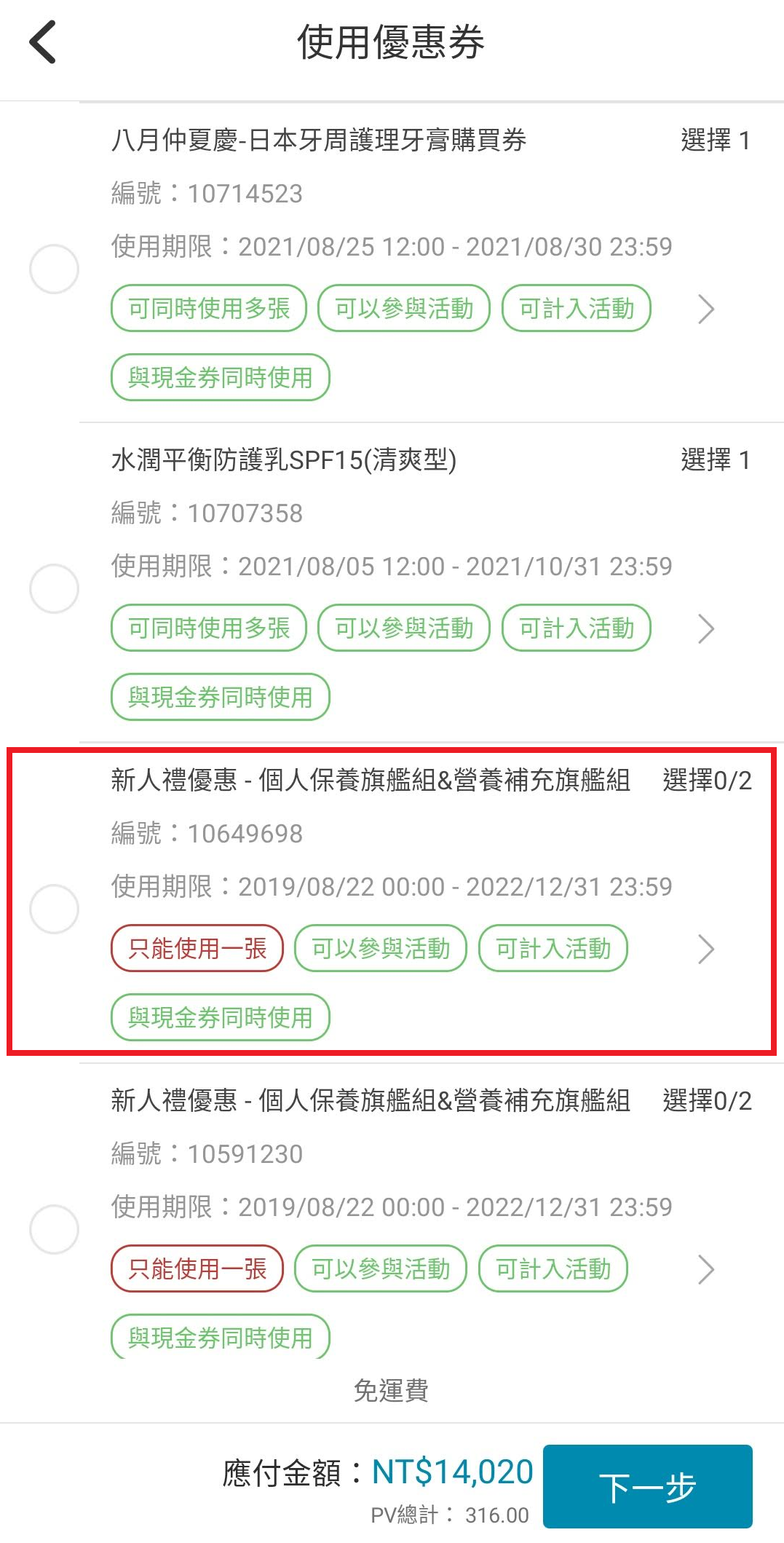
Task: Open details chevron for coupon 10707358
Action: [x=705, y=628]
